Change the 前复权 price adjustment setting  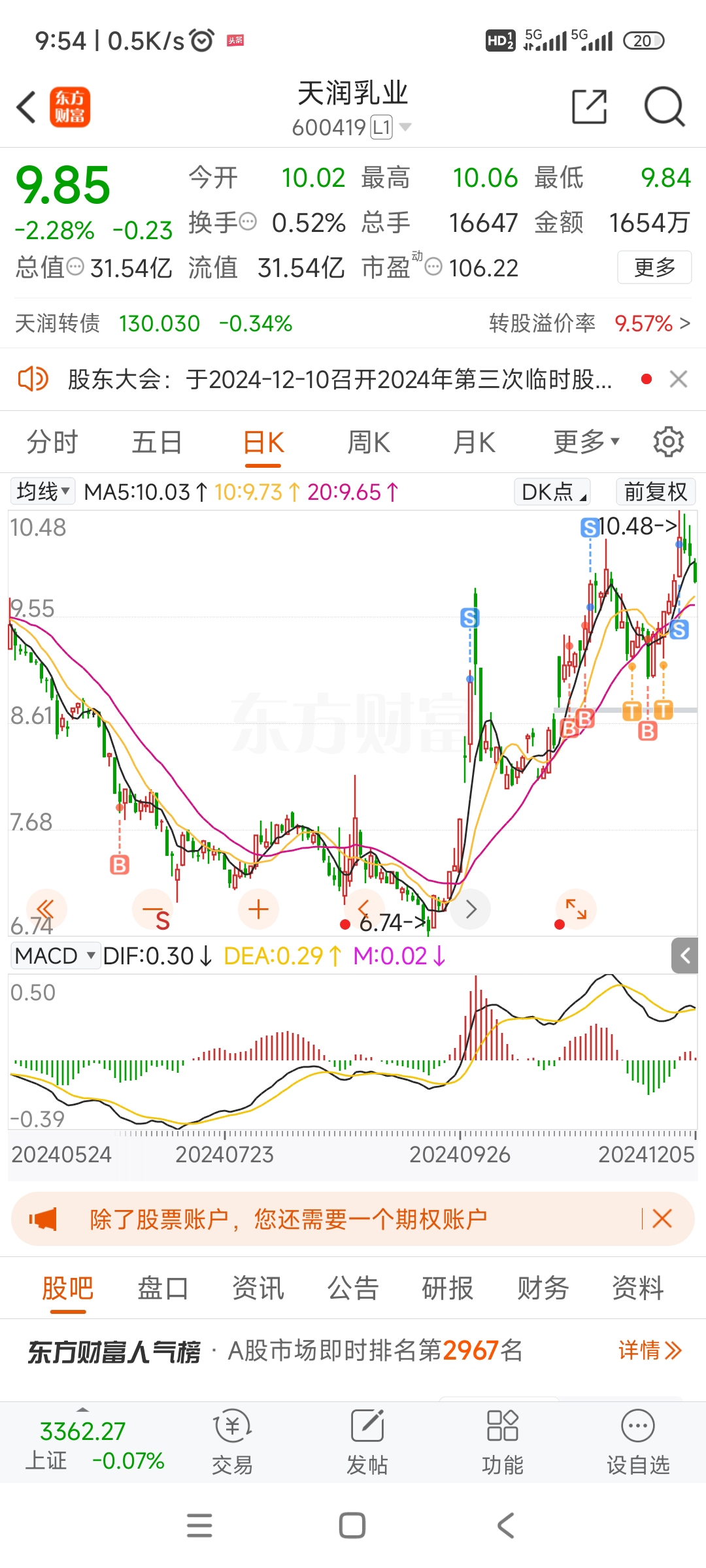[x=655, y=491]
